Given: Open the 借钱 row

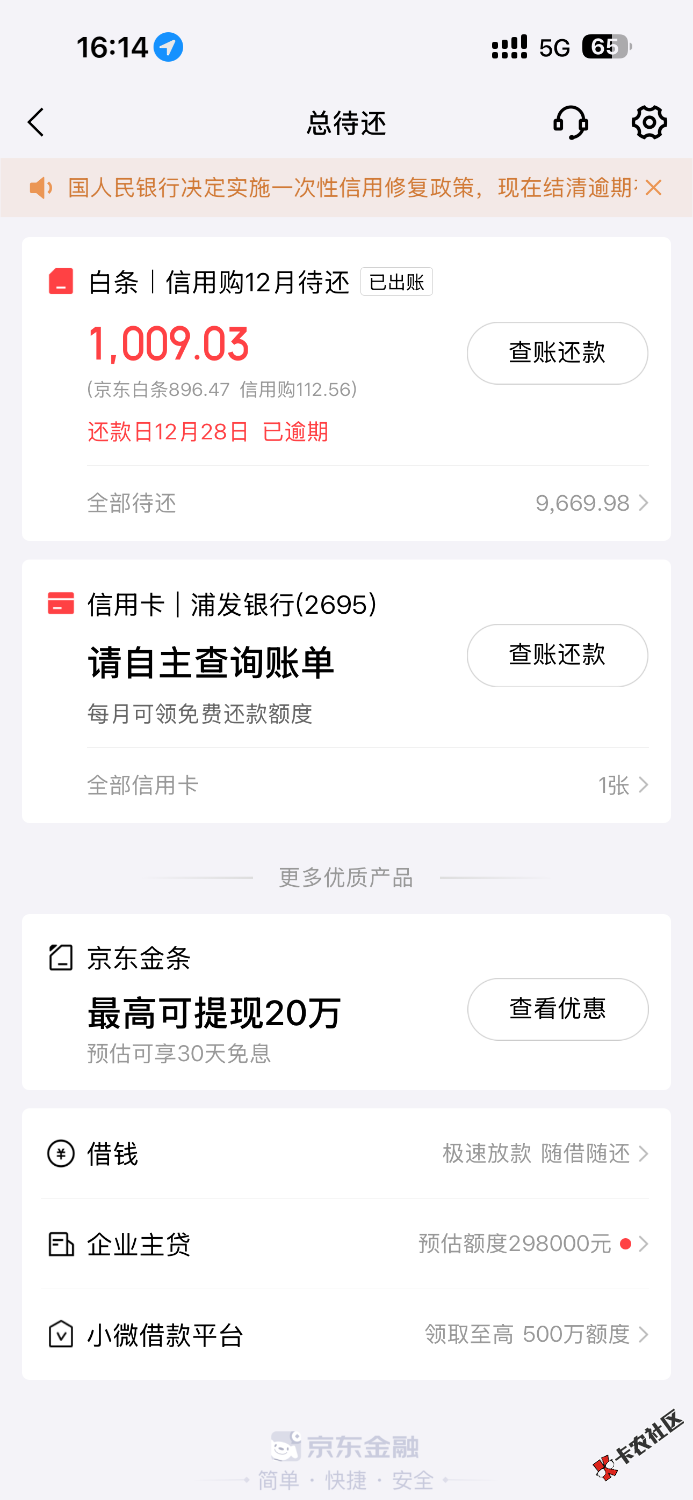Looking at the screenshot, I should coord(346,1154).
